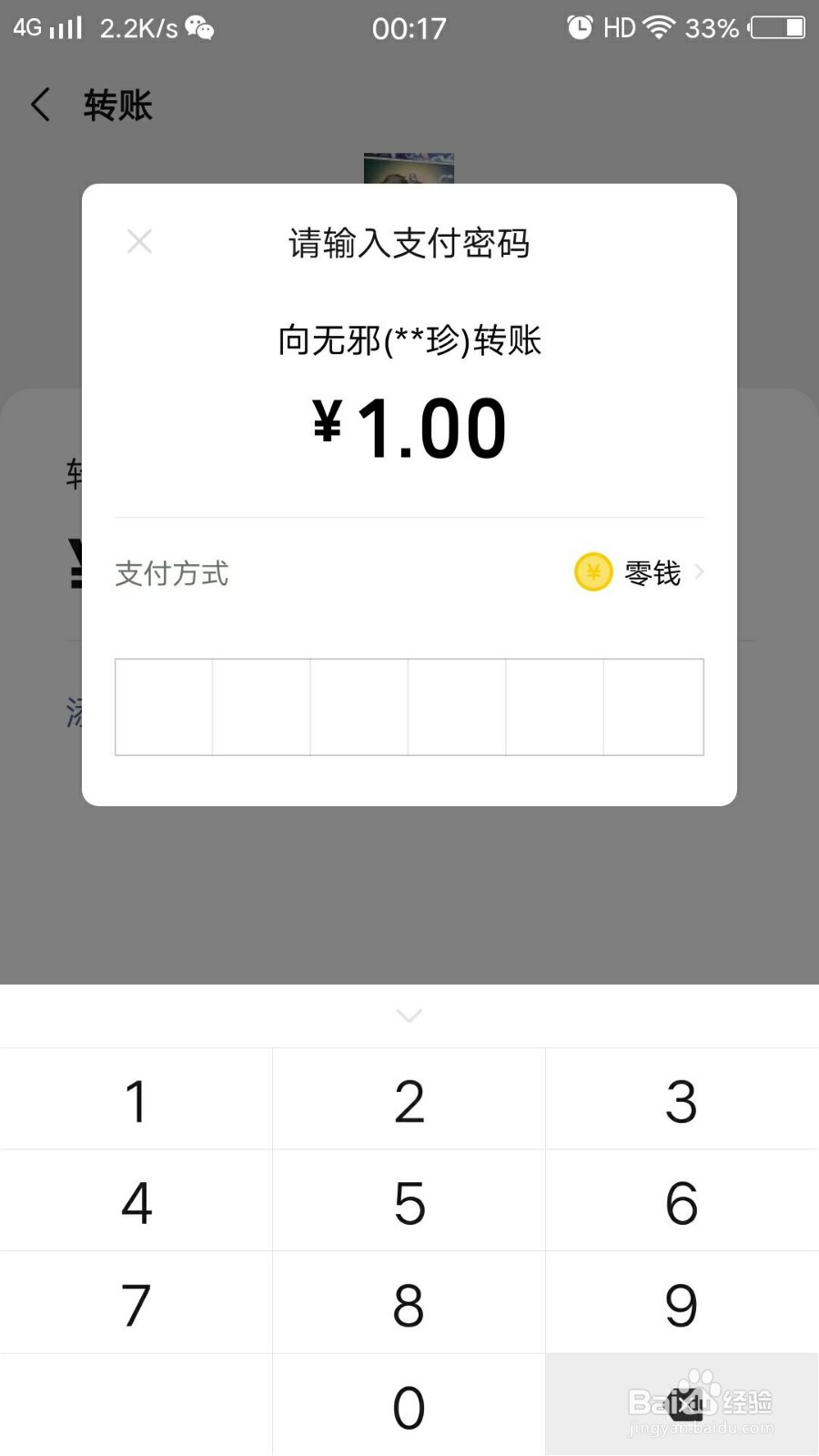The width and height of the screenshot is (819, 1456).
Task: Tap the password entry boxes
Action: point(409,707)
